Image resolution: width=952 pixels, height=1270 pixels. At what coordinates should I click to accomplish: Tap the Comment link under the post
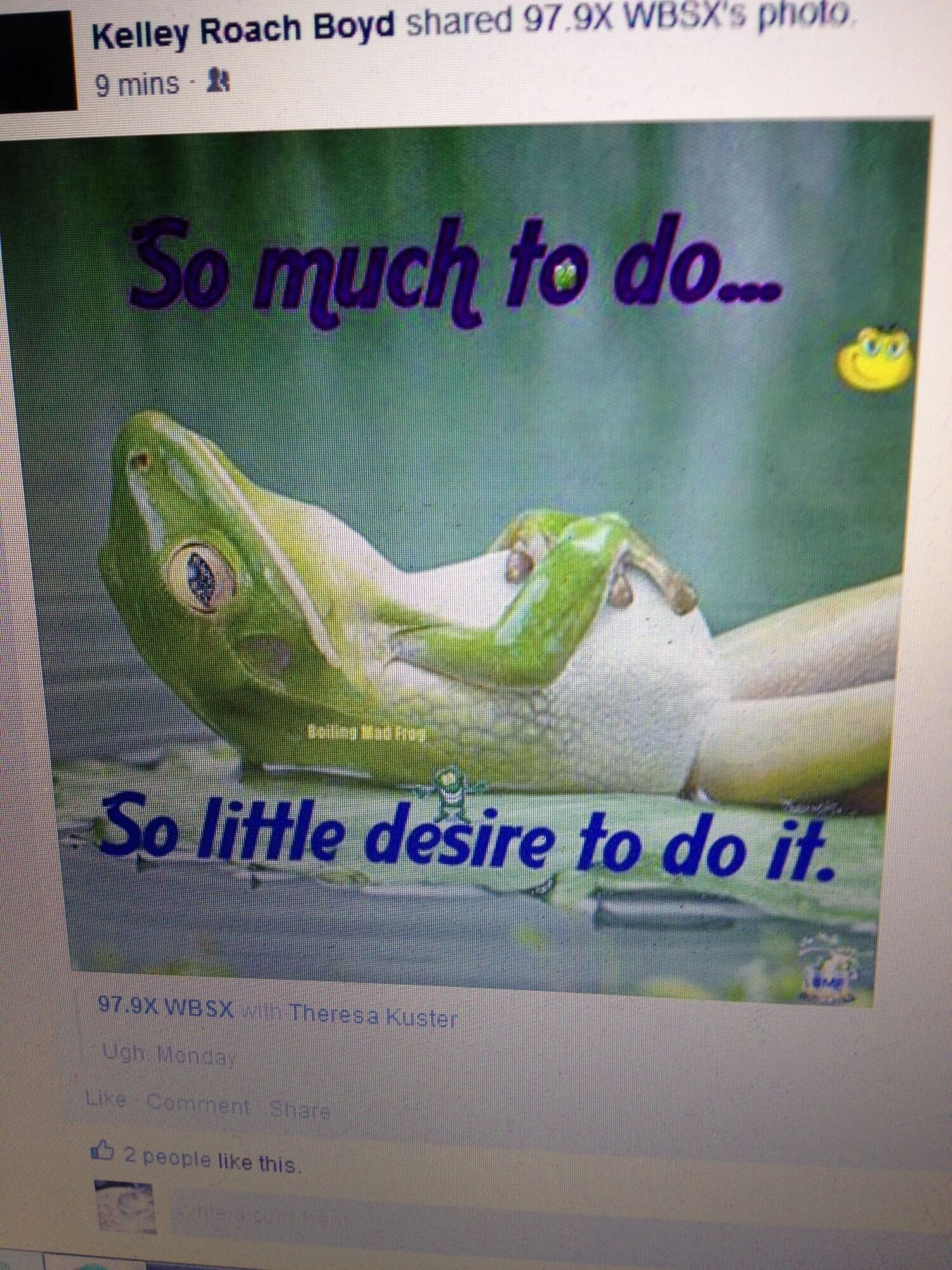[199, 1106]
